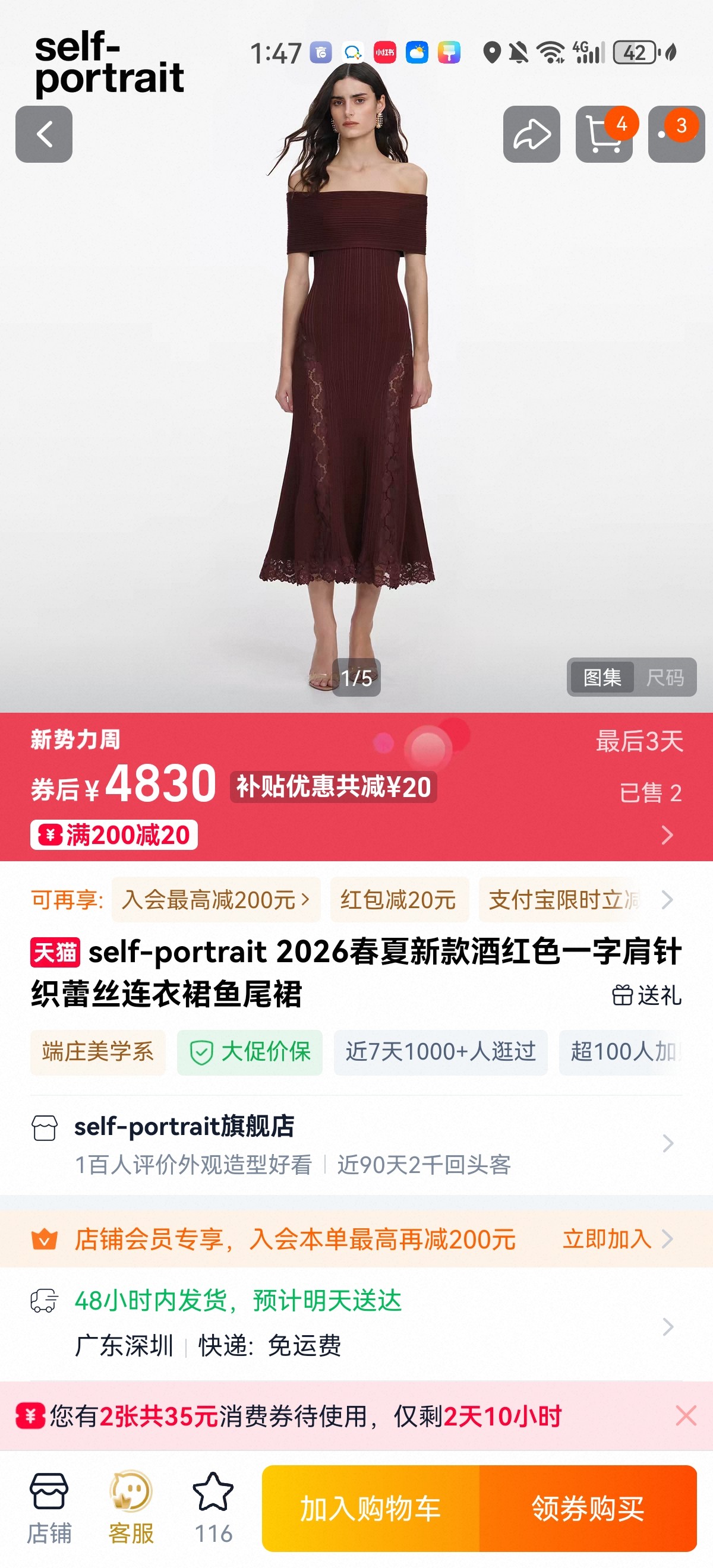The image size is (713, 1568).
Task: Open the 大促价保 price guarantee tag
Action: click(250, 1052)
